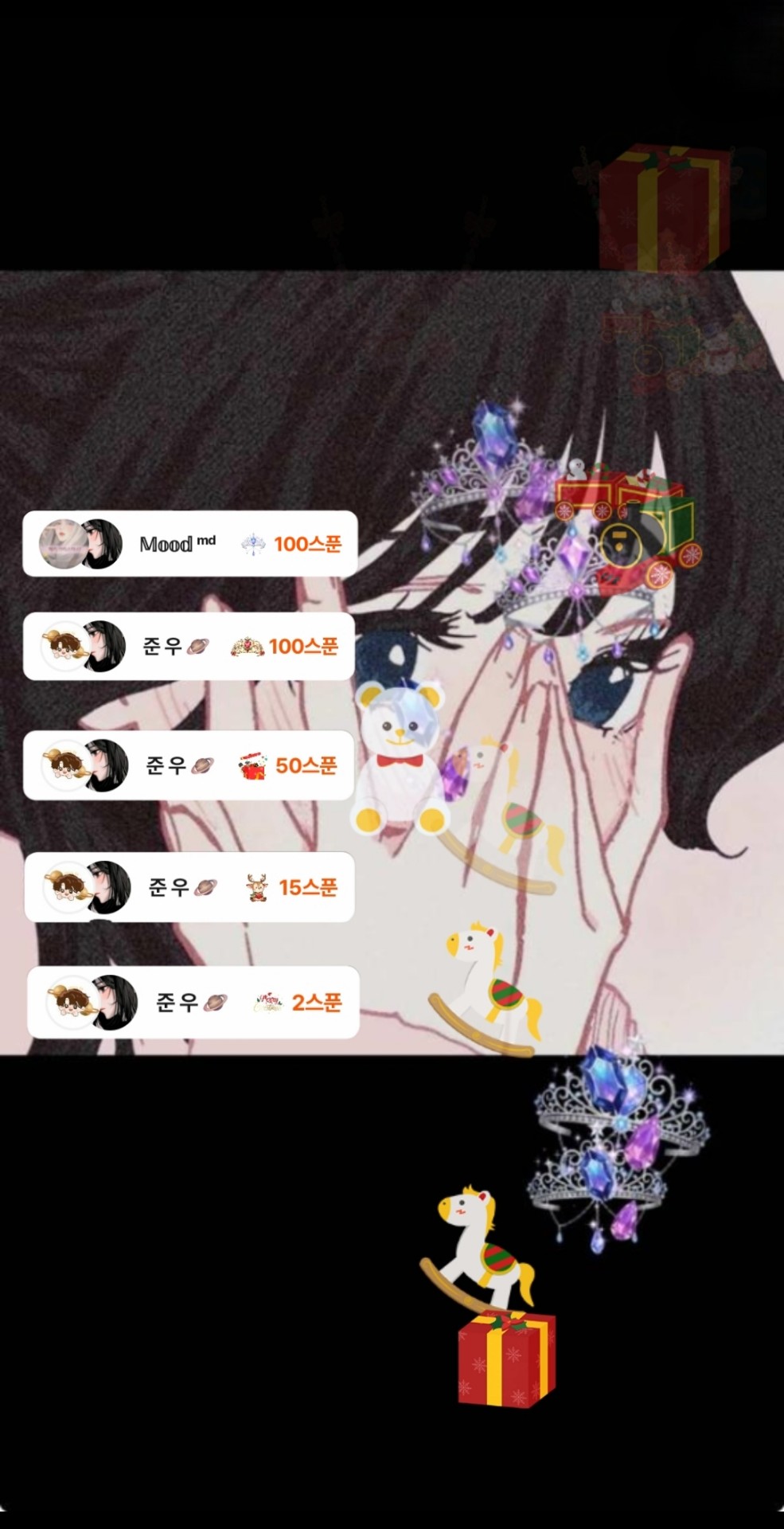Click the 50스푼 amount text
Image resolution: width=784 pixels, height=1529 pixels.
tap(305, 764)
